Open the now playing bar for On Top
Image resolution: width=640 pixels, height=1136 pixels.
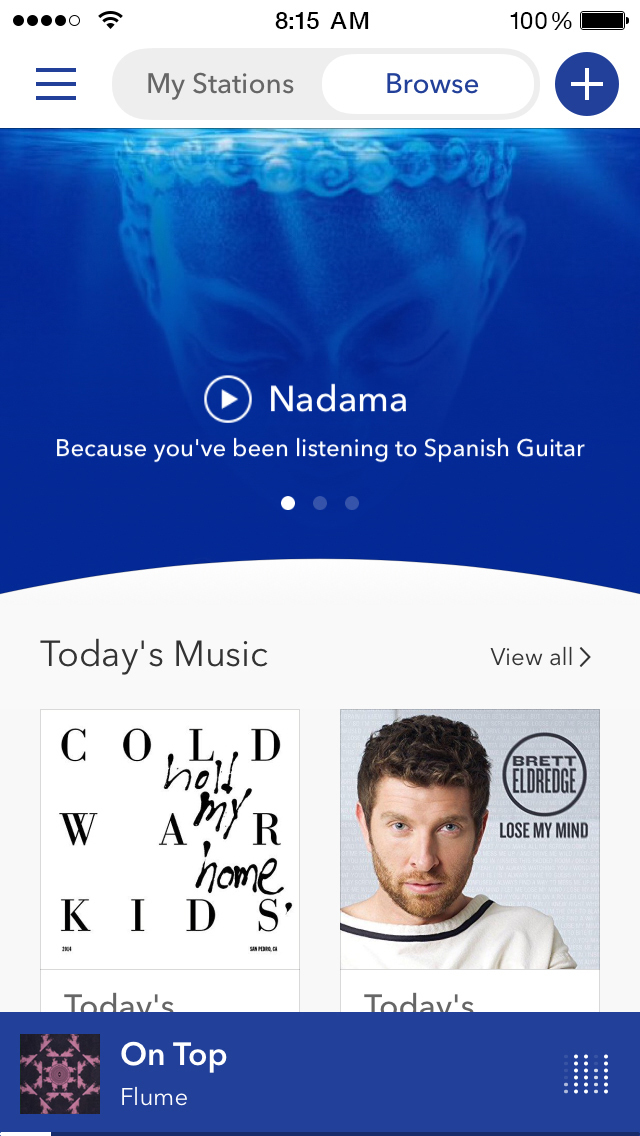coord(330,1073)
